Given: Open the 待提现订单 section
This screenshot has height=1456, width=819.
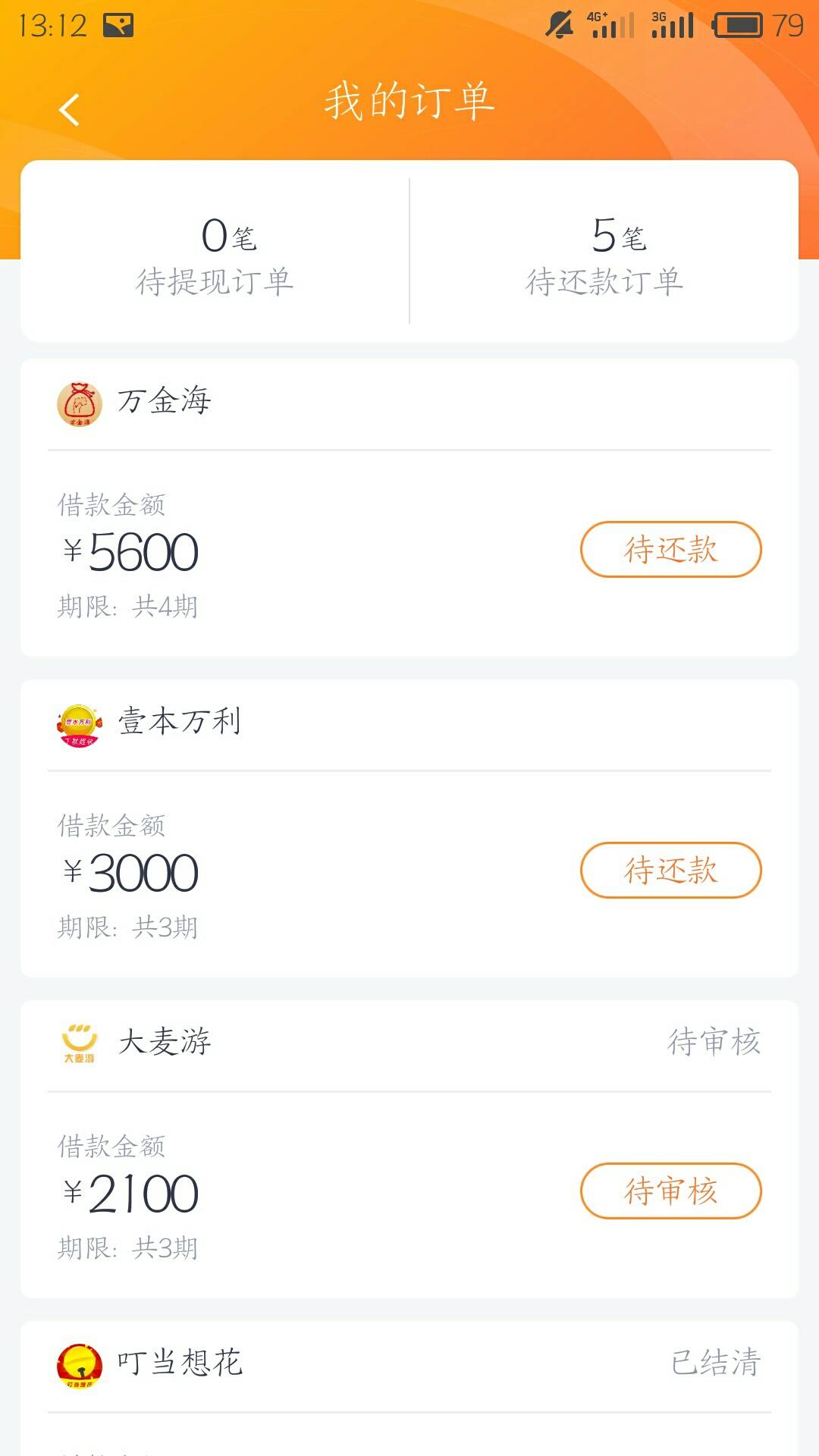Looking at the screenshot, I should [215, 252].
